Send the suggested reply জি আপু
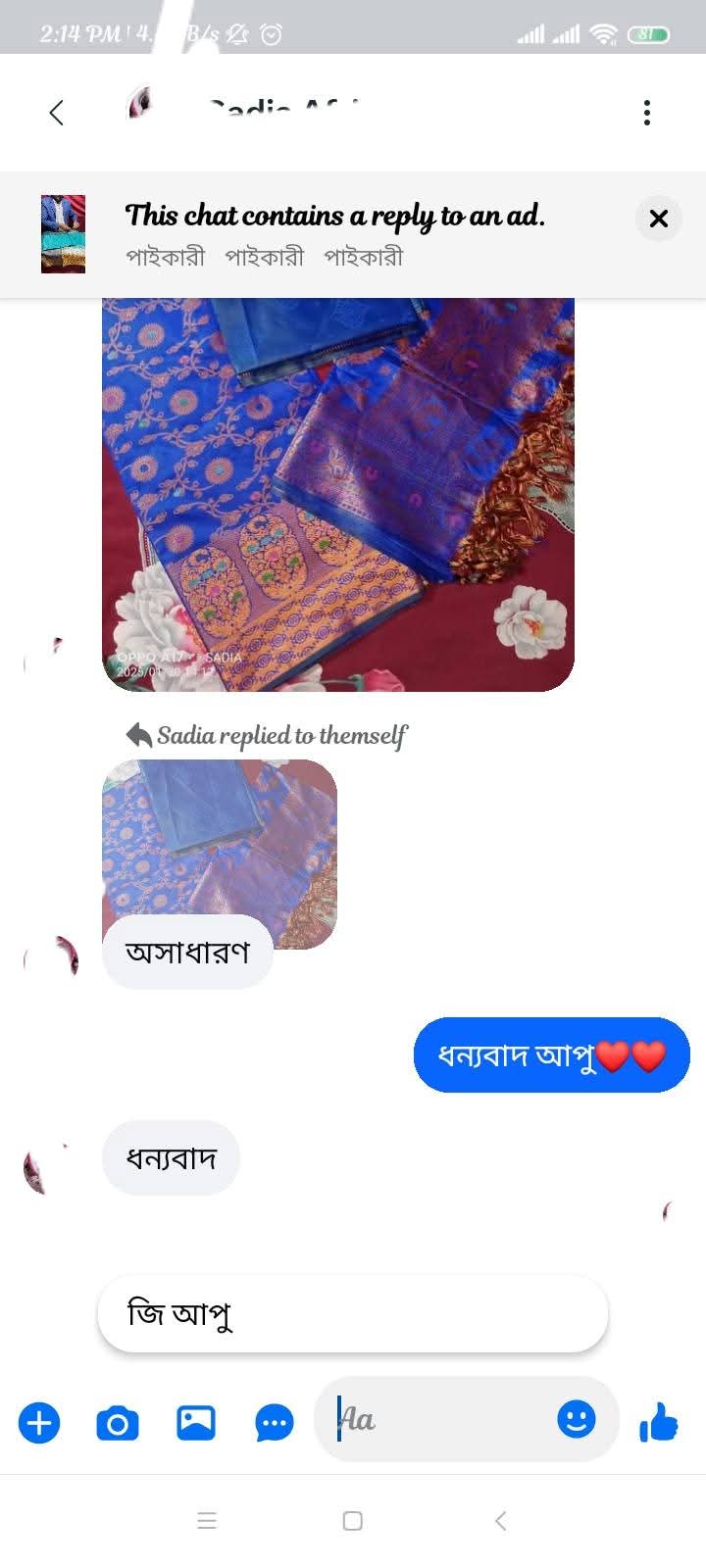Viewport: 706px width, 1568px height. [x=353, y=1314]
